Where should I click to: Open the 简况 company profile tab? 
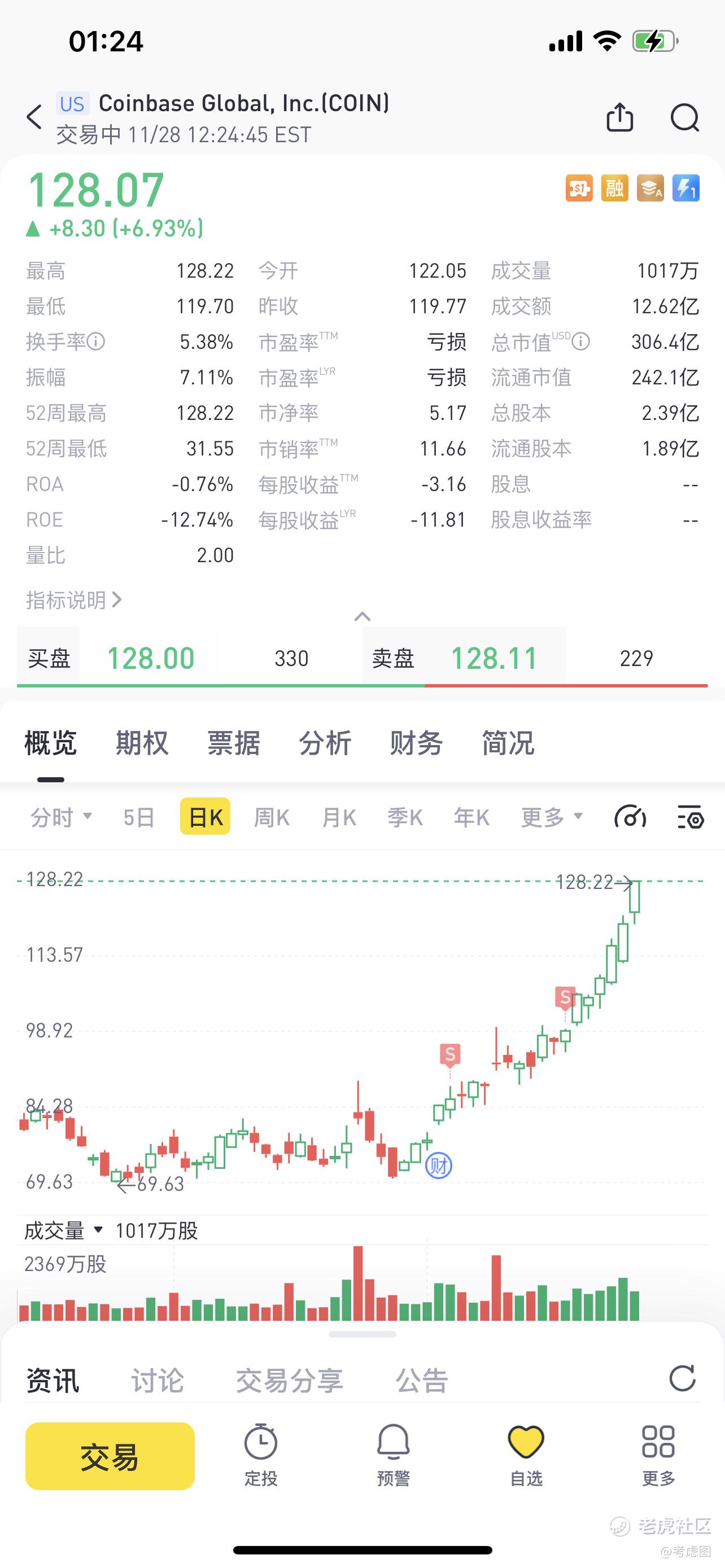[x=508, y=743]
